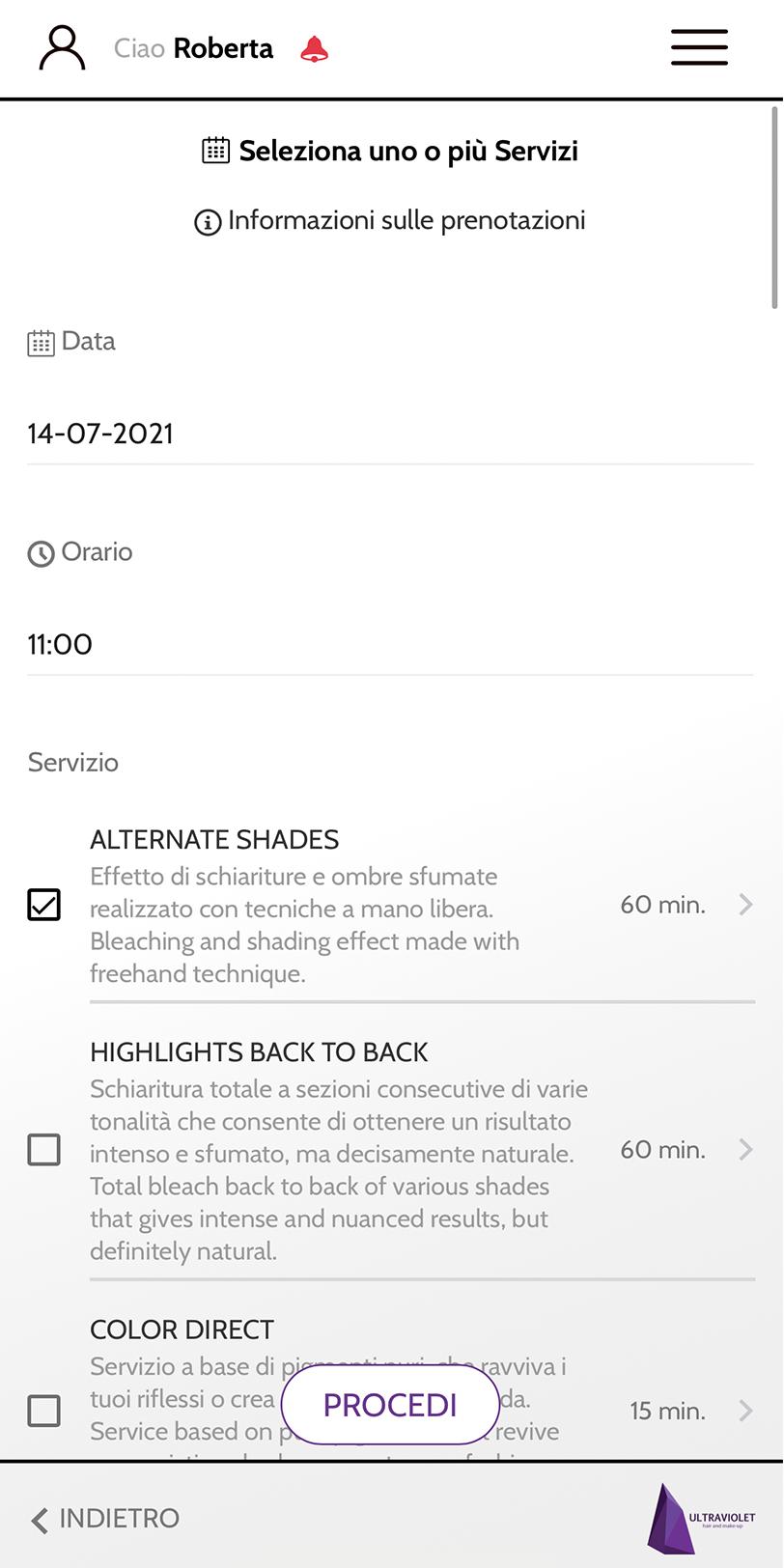Uncheck the Alternate Shades service
Image resolution: width=784 pixels, height=1568 pixels.
tap(44, 905)
